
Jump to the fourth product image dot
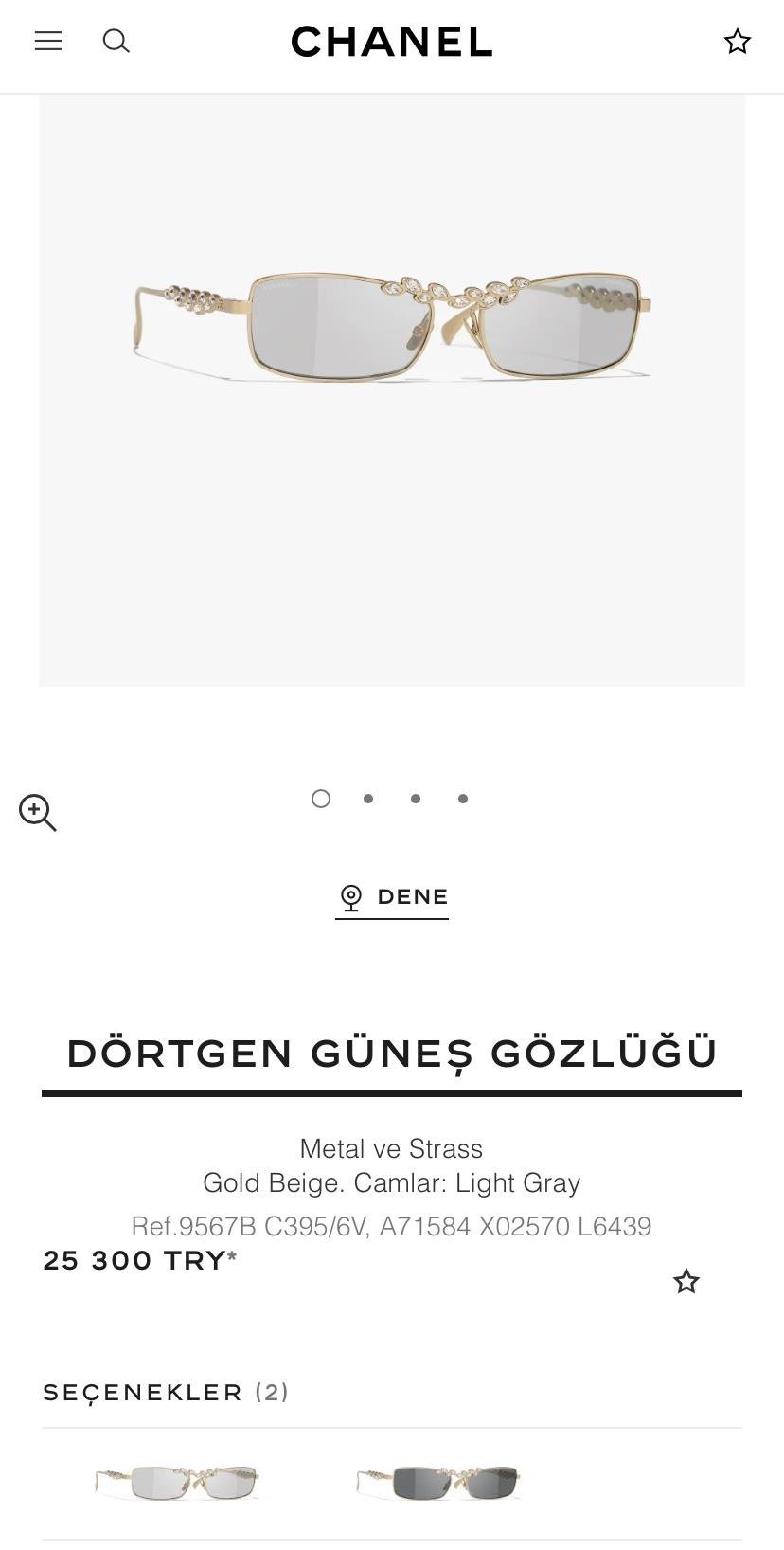463,799
